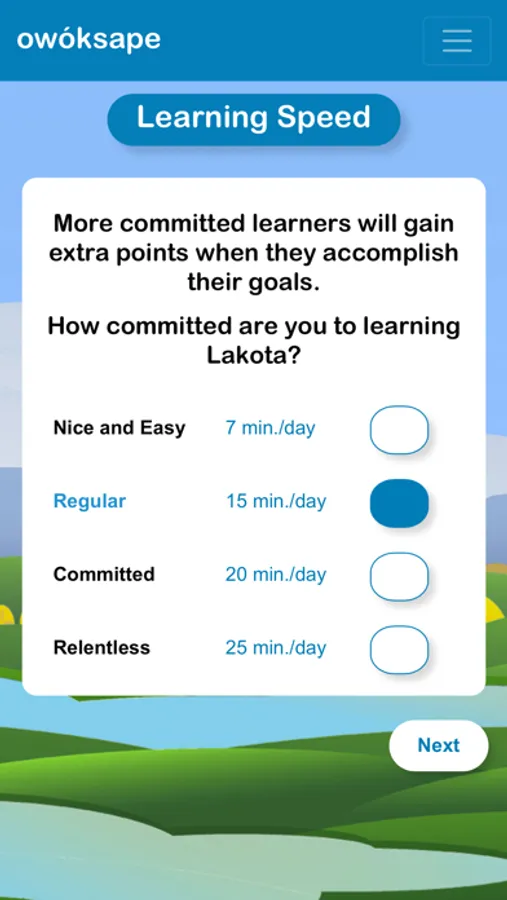
Task: Select the Nice and Easy option
Action: (x=399, y=430)
